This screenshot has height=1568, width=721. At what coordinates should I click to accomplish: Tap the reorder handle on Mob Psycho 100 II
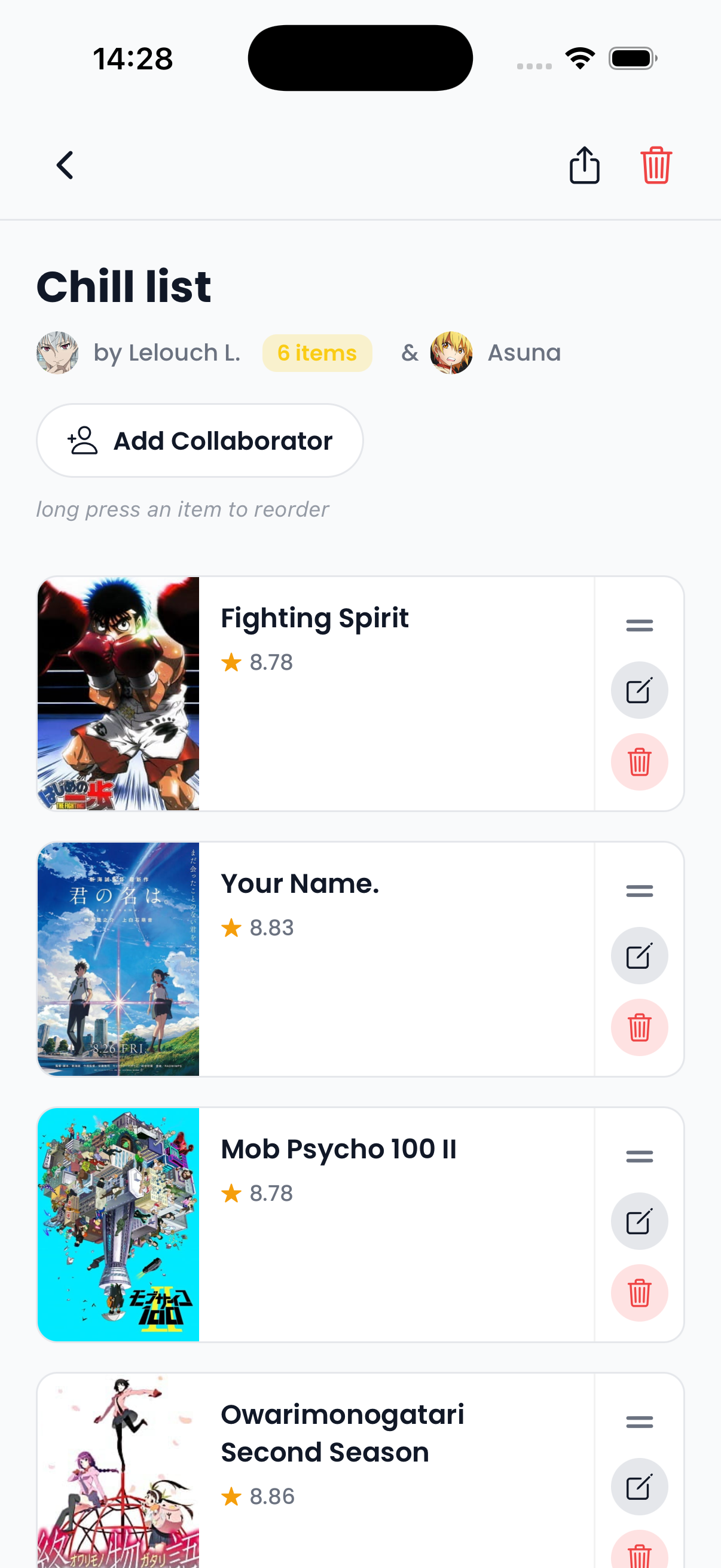(640, 1155)
